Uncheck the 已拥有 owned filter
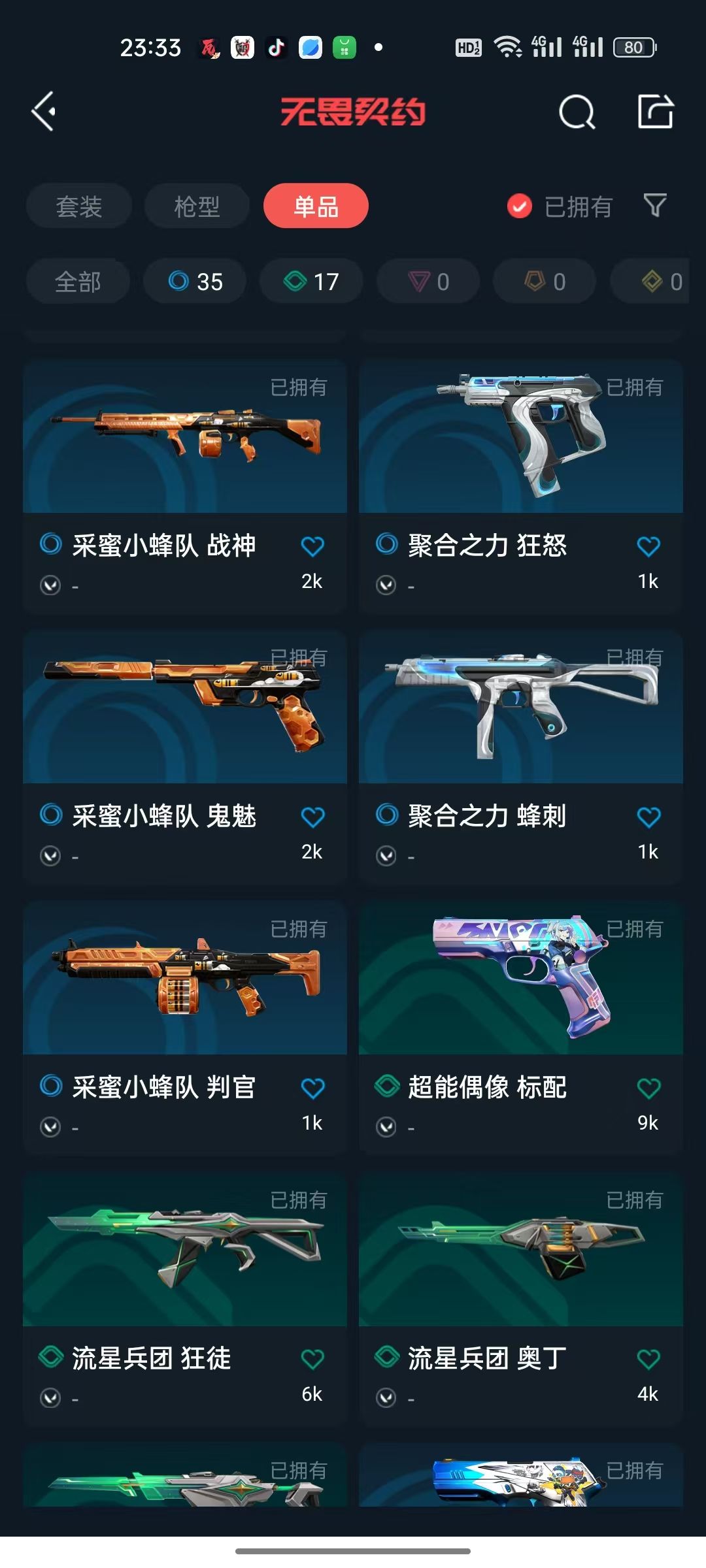The image size is (706, 1568). [560, 206]
